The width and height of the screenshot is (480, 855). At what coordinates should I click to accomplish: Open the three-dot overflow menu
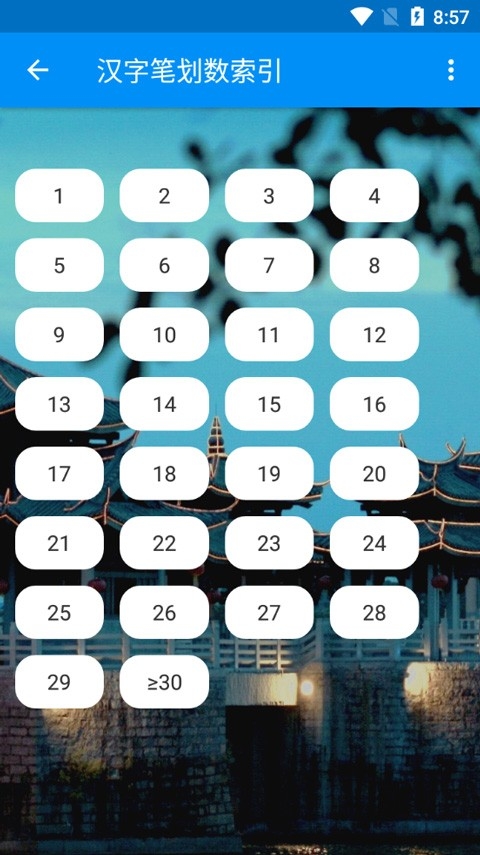coord(451,70)
